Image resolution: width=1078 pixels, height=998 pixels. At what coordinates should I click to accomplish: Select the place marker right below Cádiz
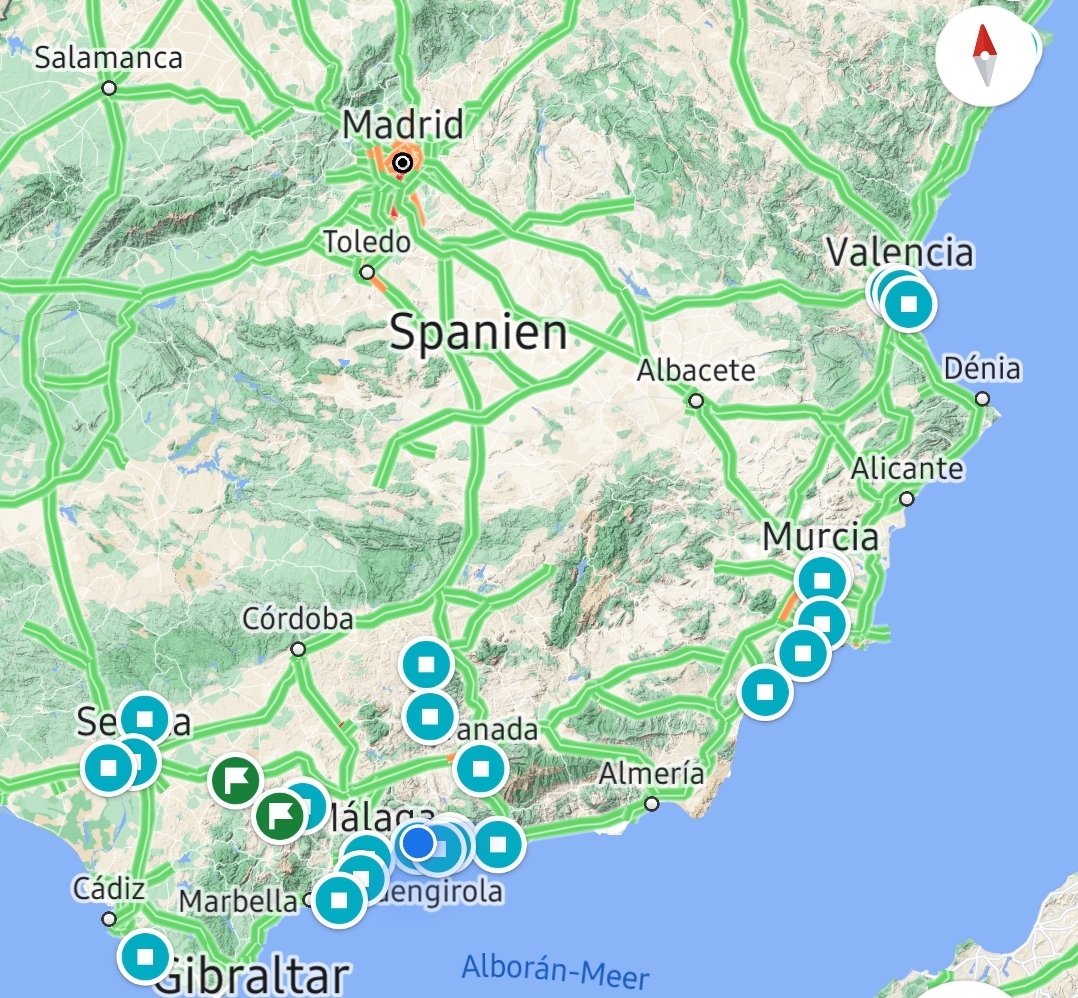point(145,956)
